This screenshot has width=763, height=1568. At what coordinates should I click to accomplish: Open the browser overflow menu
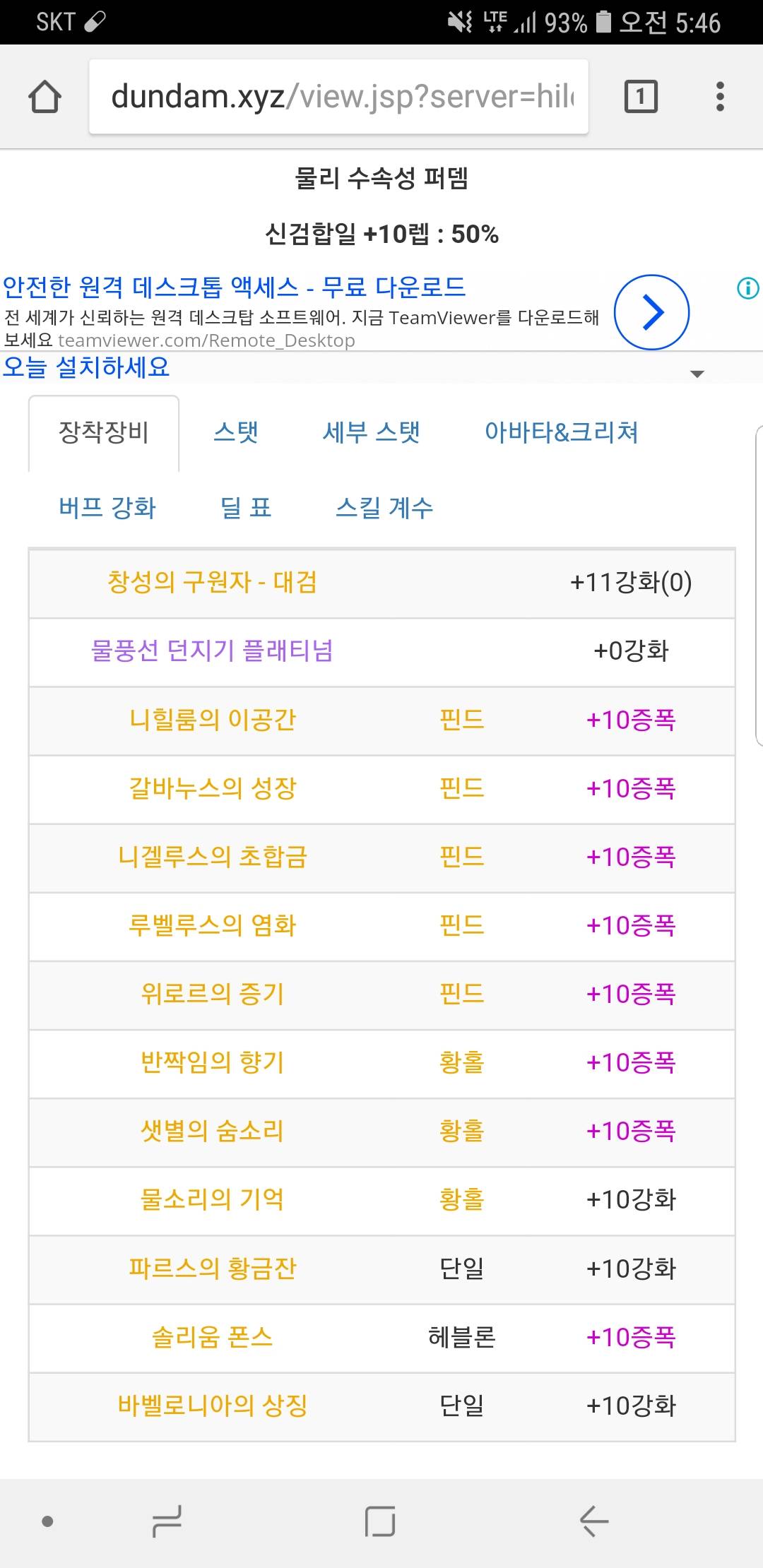(x=720, y=96)
